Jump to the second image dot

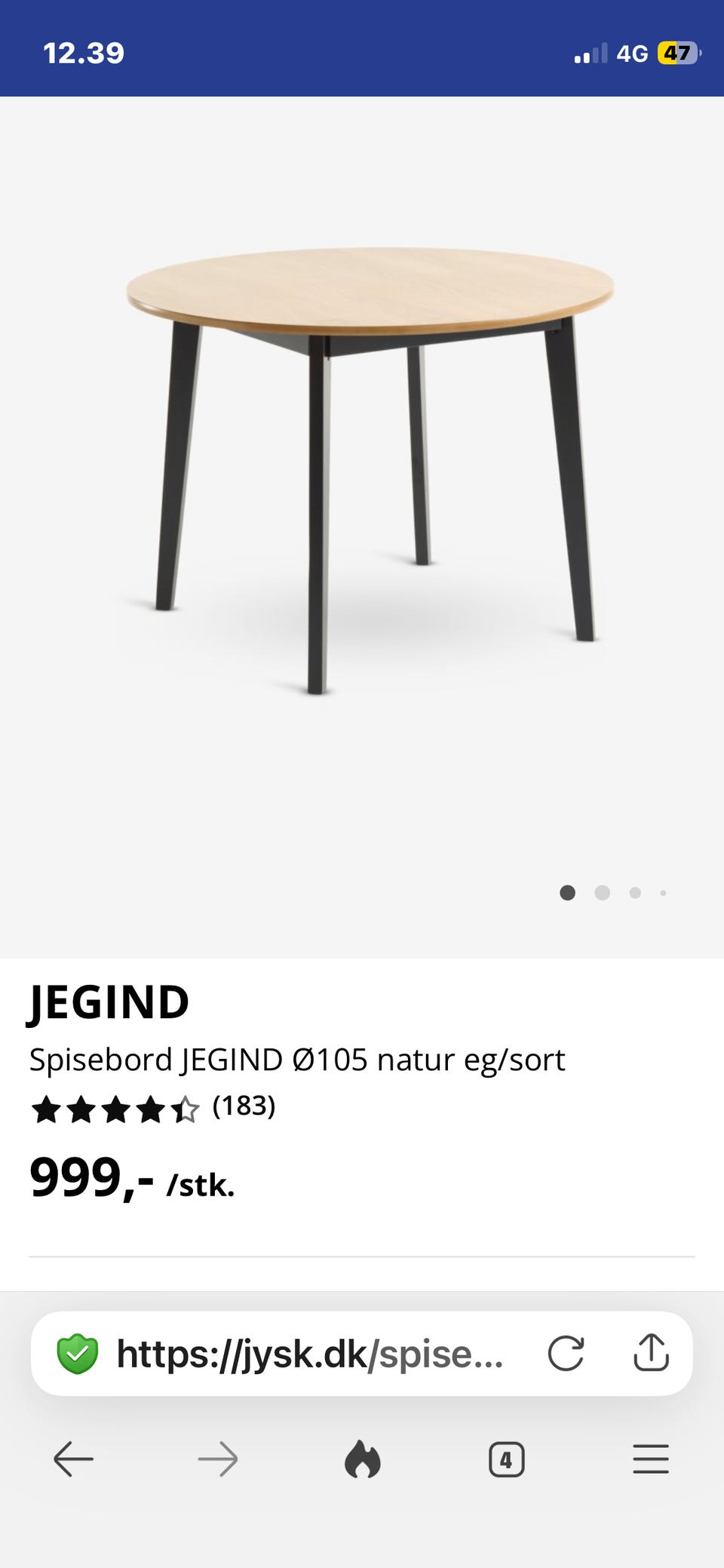[x=602, y=893]
